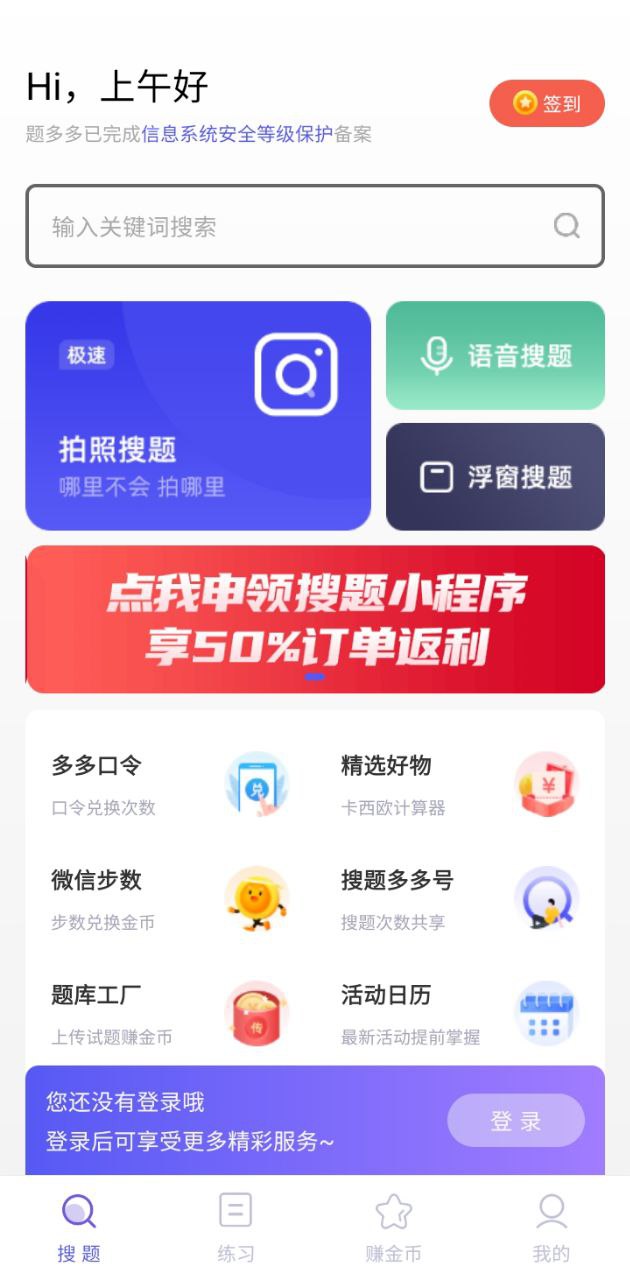Switch to the 我的 tab

[551, 1228]
